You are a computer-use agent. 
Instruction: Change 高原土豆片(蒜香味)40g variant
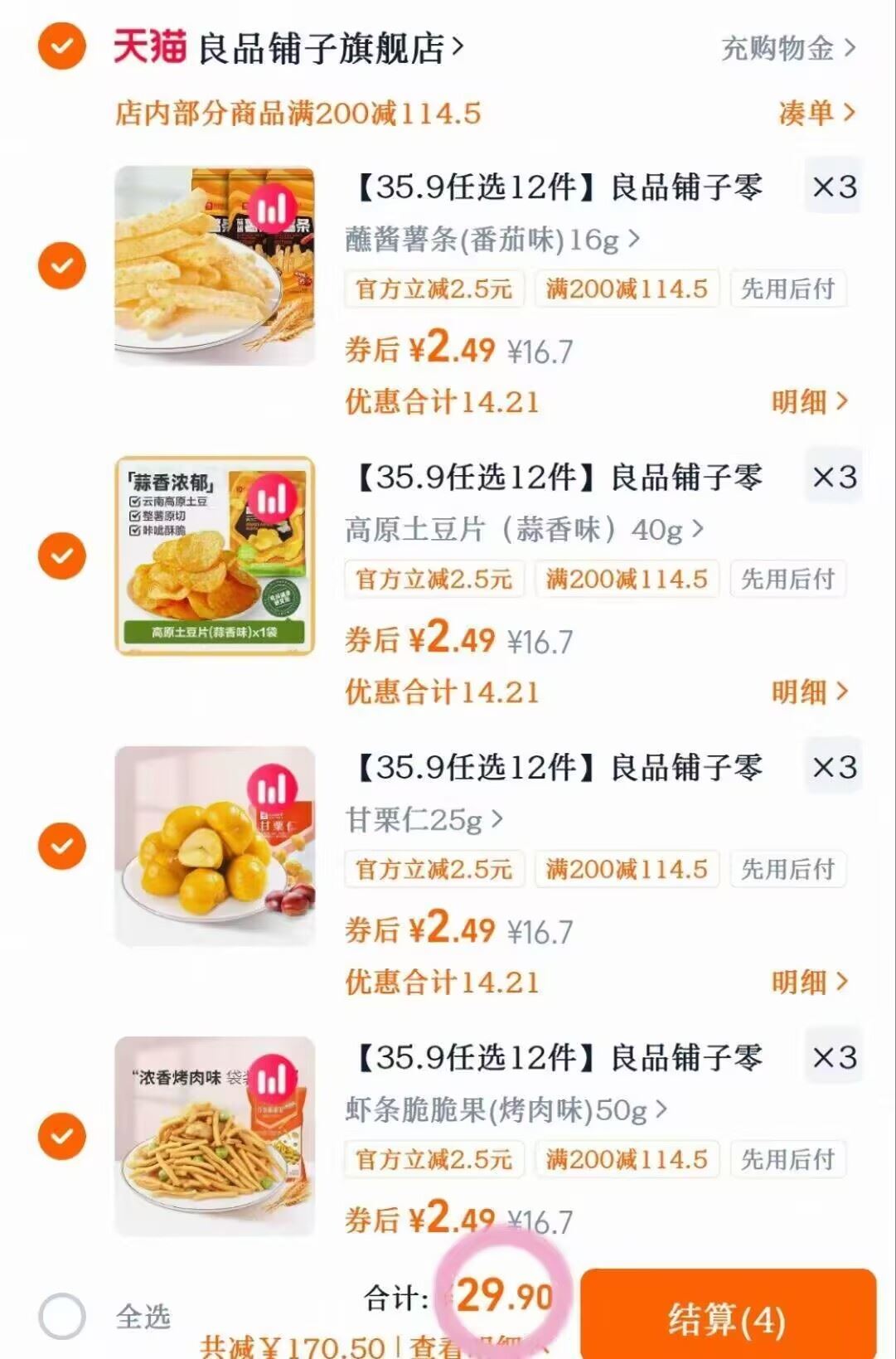click(x=524, y=529)
